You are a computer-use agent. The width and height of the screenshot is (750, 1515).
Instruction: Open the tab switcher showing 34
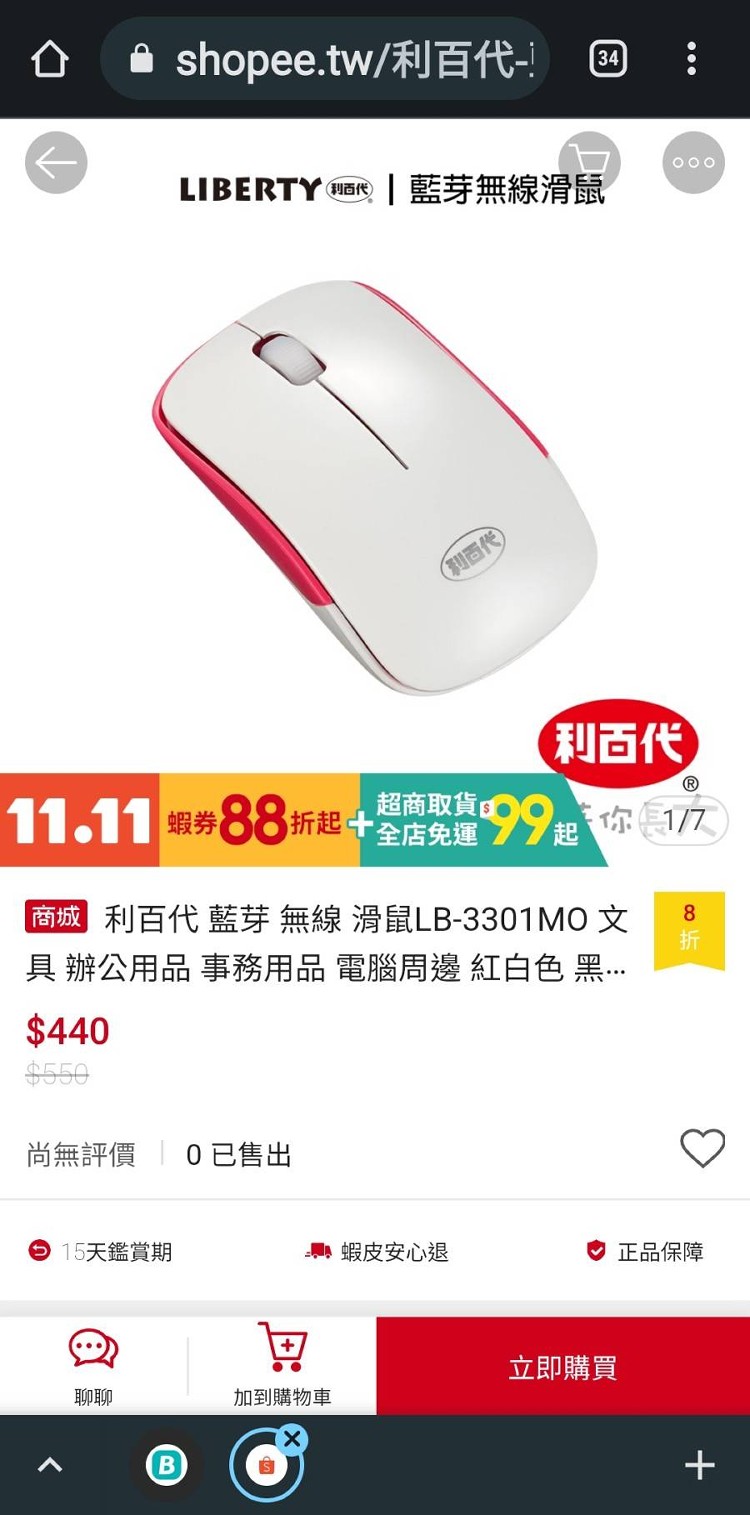pyautogui.click(x=607, y=59)
